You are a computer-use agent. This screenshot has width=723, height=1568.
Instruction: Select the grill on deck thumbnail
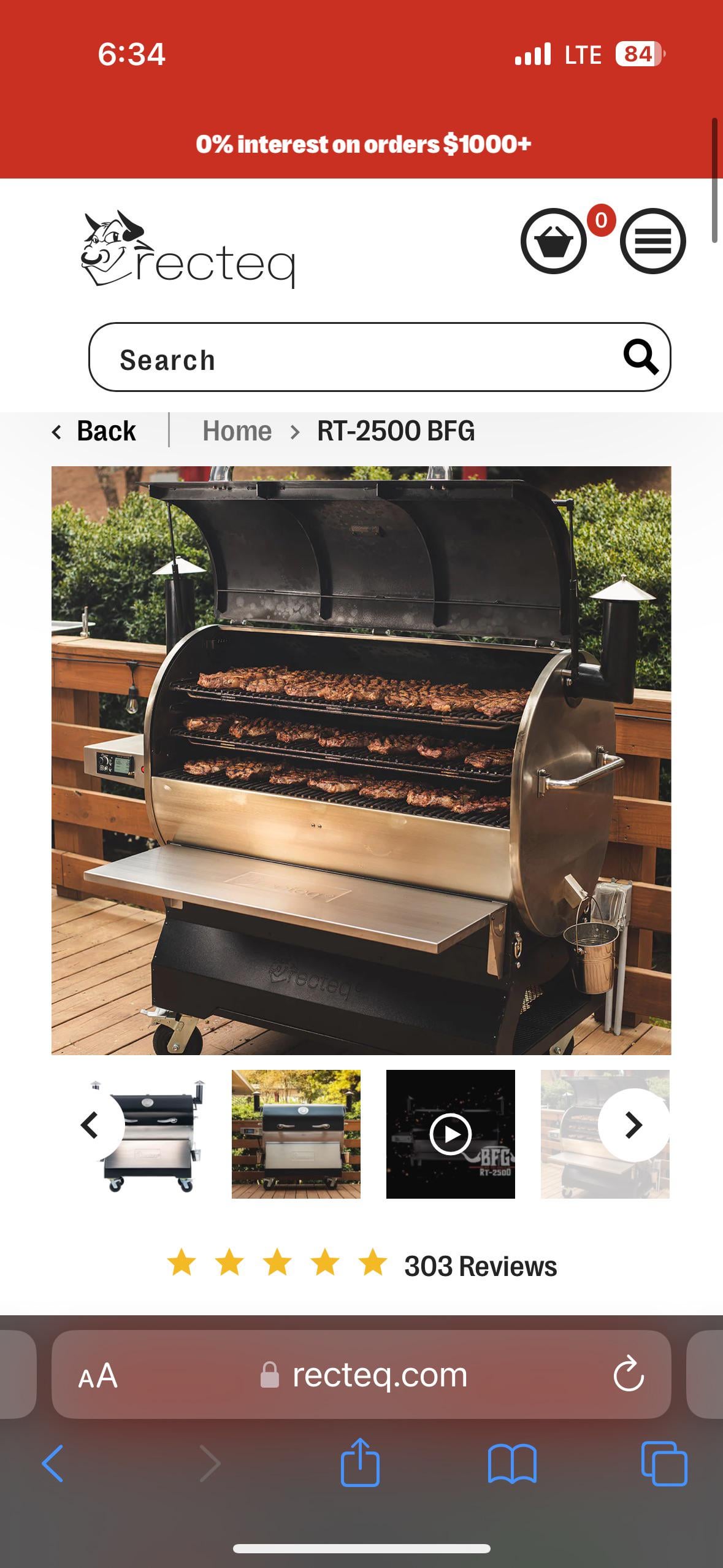tap(296, 1134)
